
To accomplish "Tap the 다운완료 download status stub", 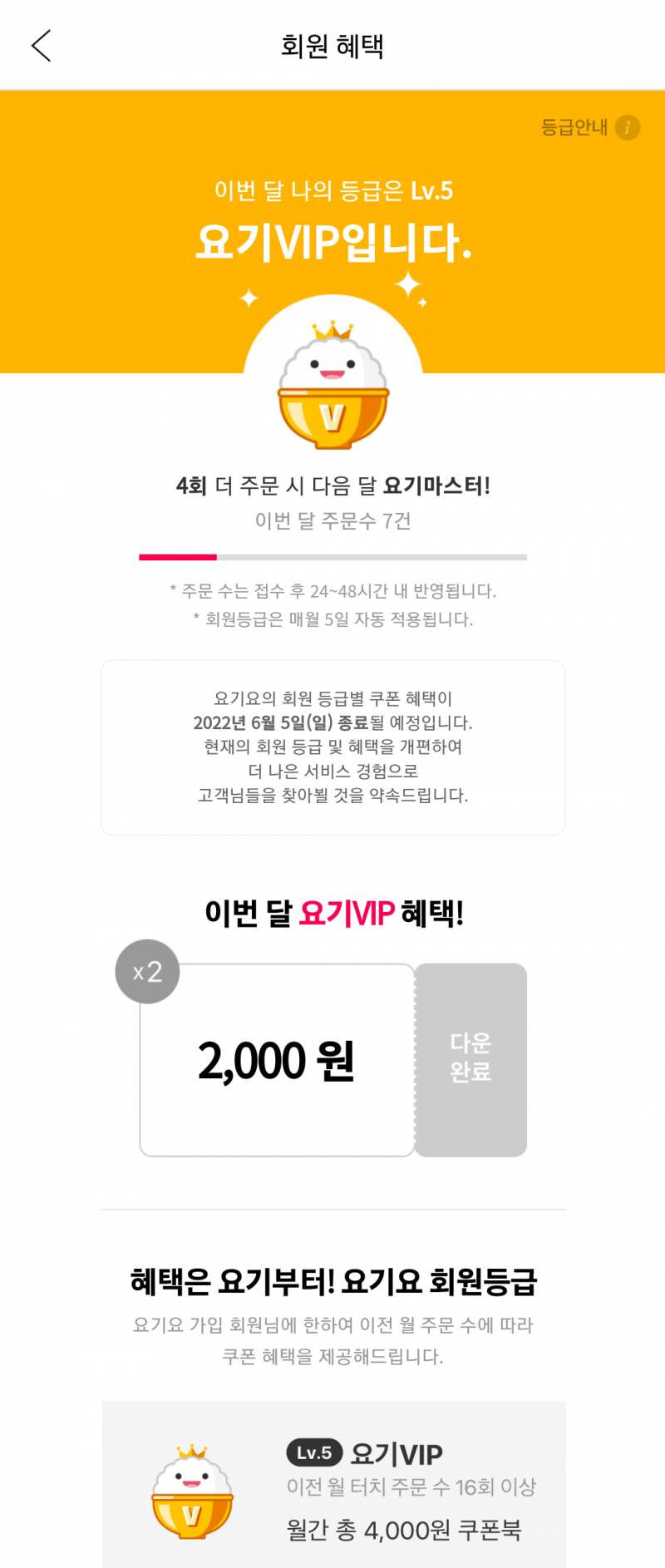I will point(470,1059).
